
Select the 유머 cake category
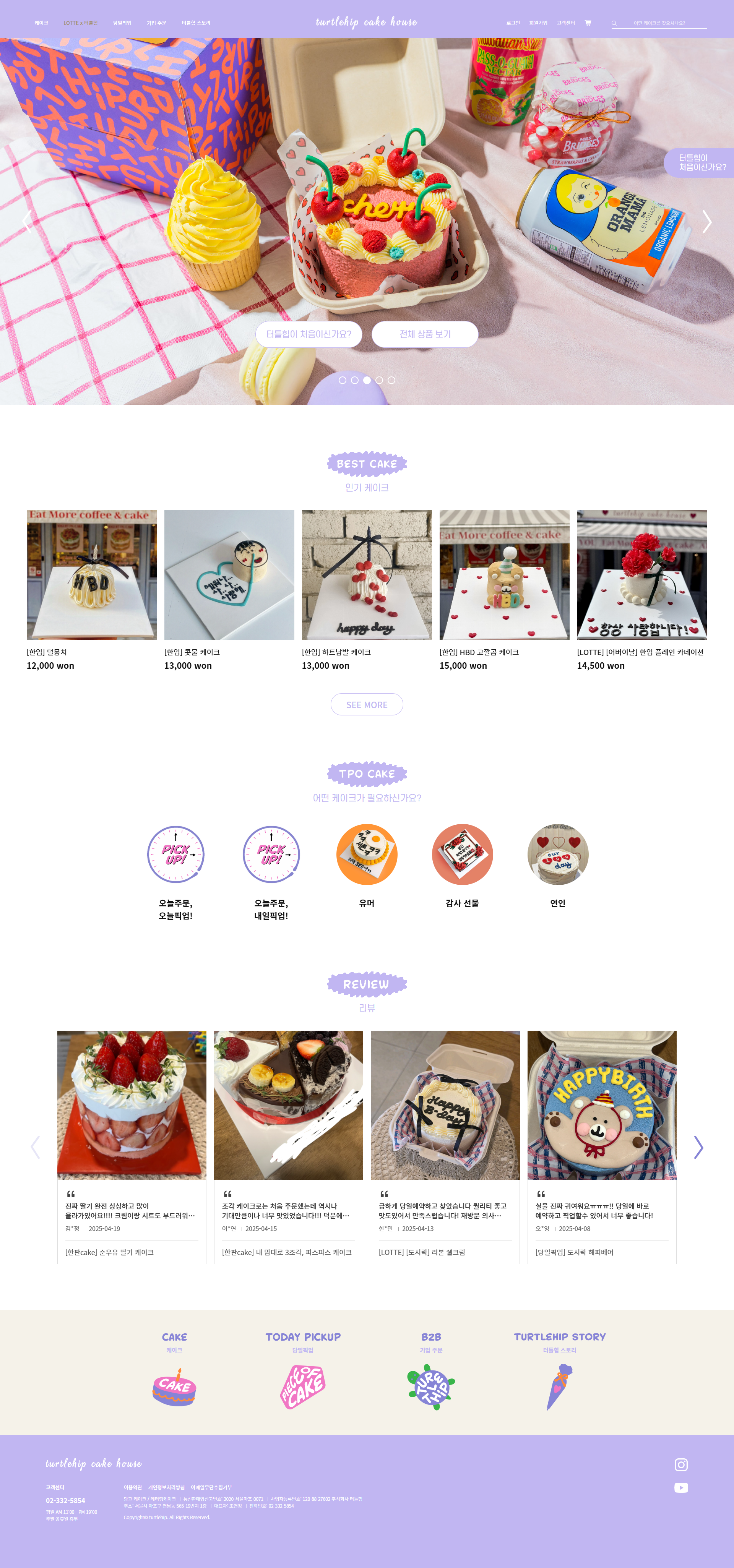point(367,855)
